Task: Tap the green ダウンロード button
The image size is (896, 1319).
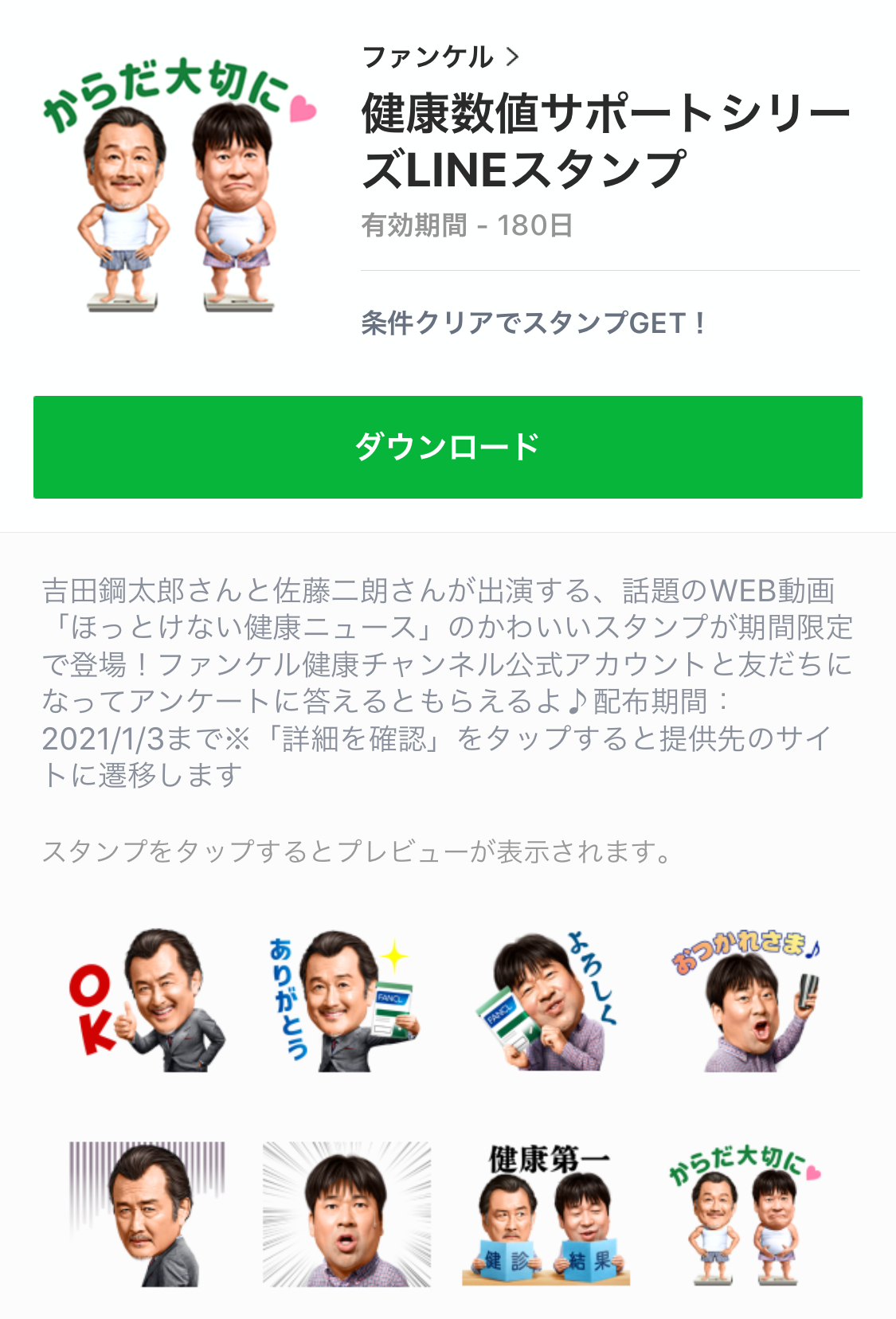Action: [448, 447]
